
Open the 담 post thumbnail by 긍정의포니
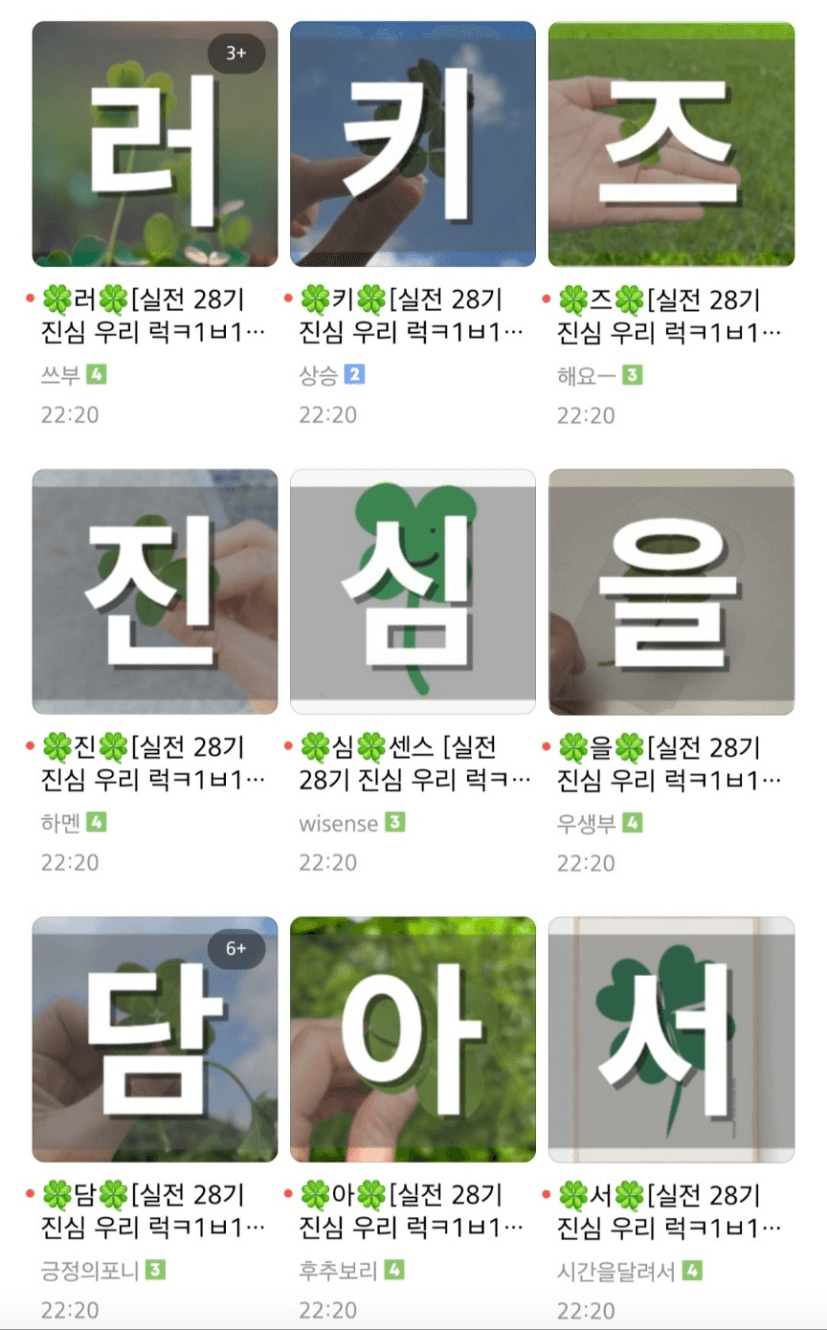pyautogui.click(x=155, y=1039)
